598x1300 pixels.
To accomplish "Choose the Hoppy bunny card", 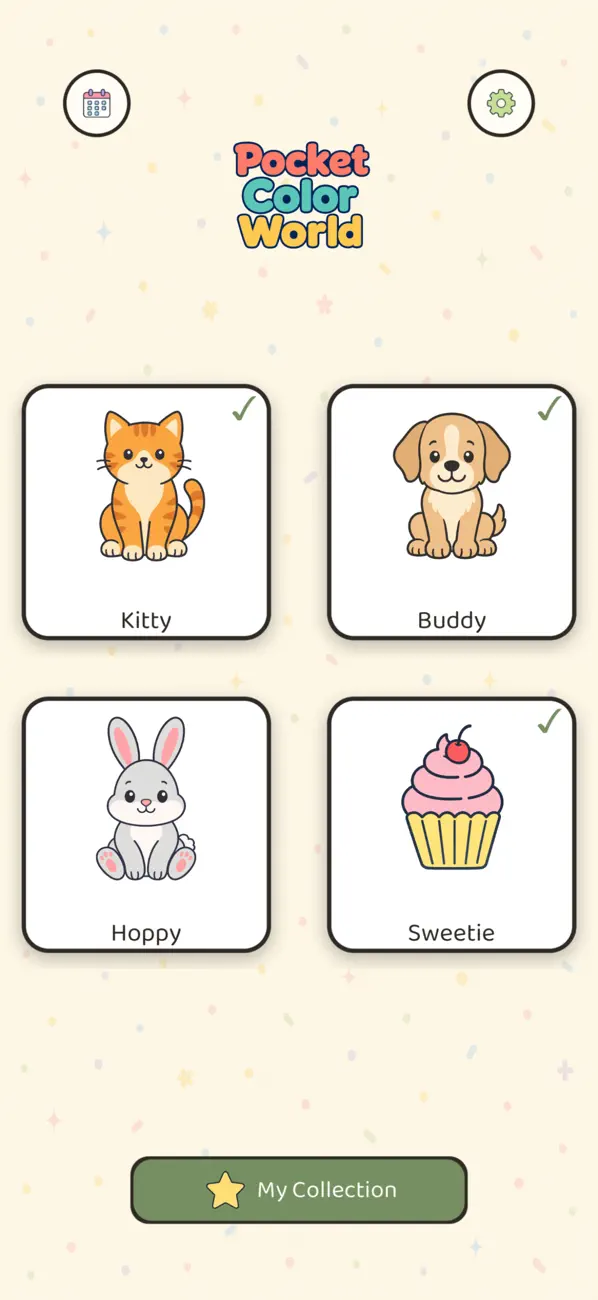I will [146, 825].
